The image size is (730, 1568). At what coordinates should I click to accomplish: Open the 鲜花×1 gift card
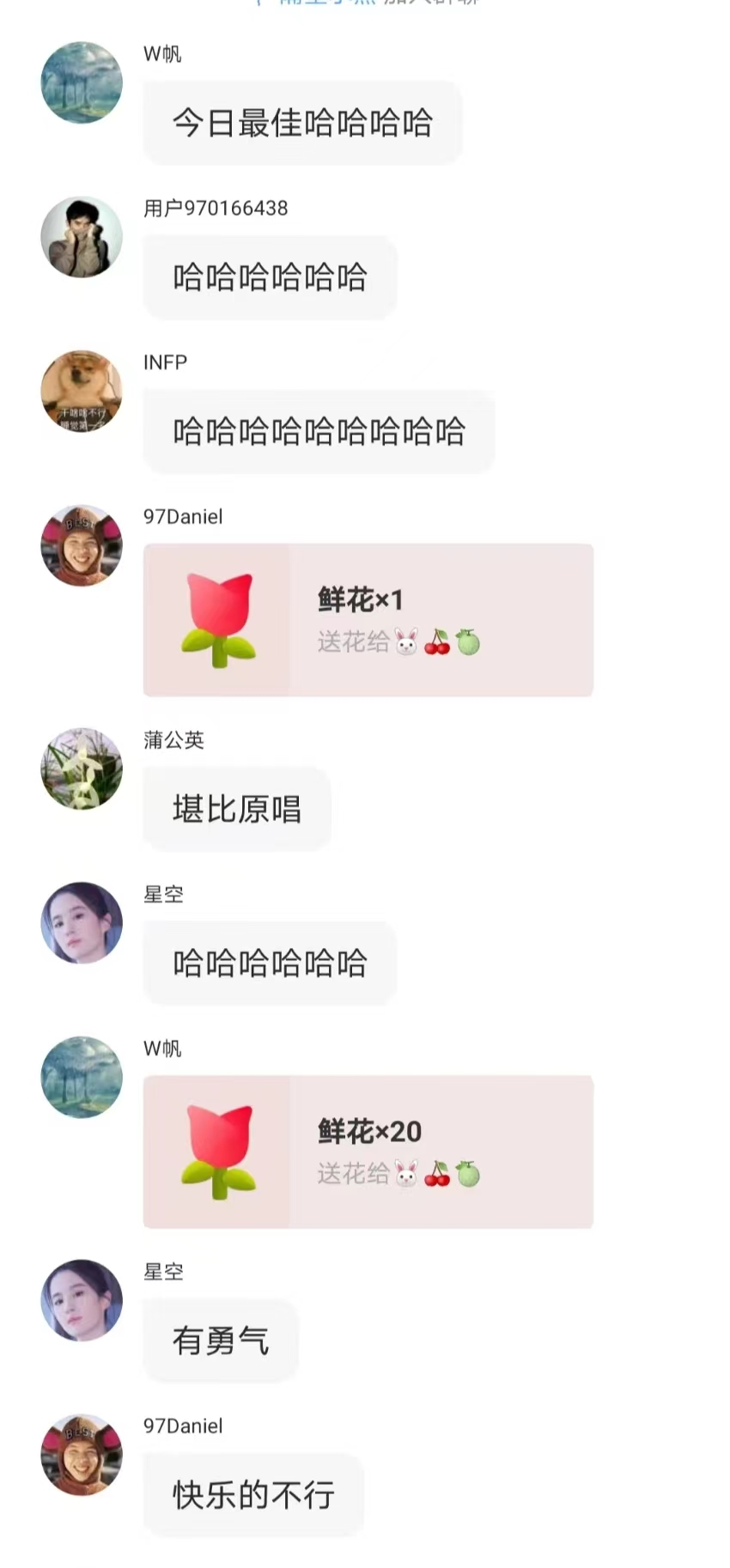pyautogui.click(x=368, y=620)
